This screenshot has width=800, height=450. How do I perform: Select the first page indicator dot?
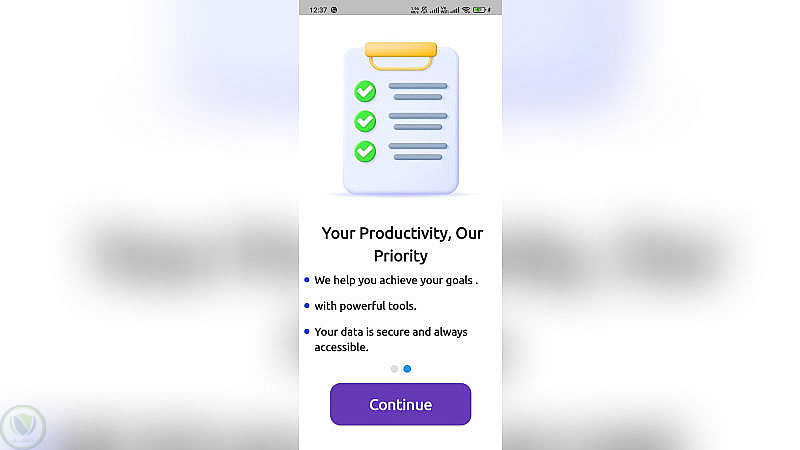tap(394, 369)
